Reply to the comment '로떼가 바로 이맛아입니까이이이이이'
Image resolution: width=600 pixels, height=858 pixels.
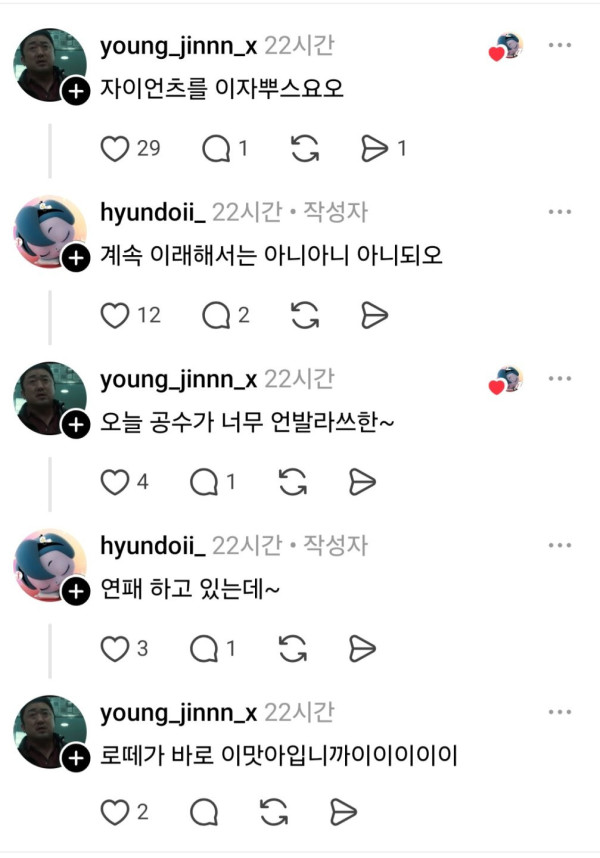tap(204, 812)
